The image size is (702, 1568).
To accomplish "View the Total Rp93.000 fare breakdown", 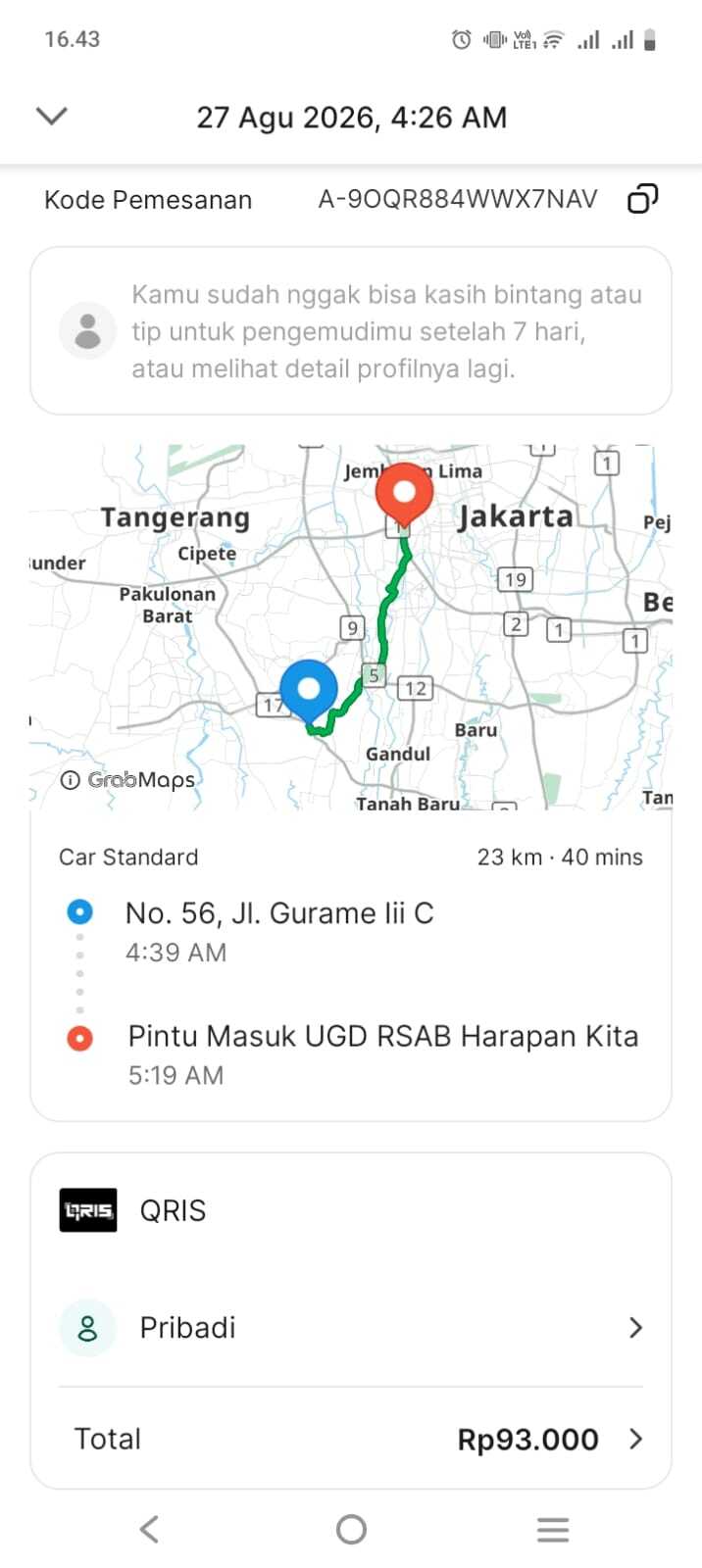I will [x=351, y=1439].
